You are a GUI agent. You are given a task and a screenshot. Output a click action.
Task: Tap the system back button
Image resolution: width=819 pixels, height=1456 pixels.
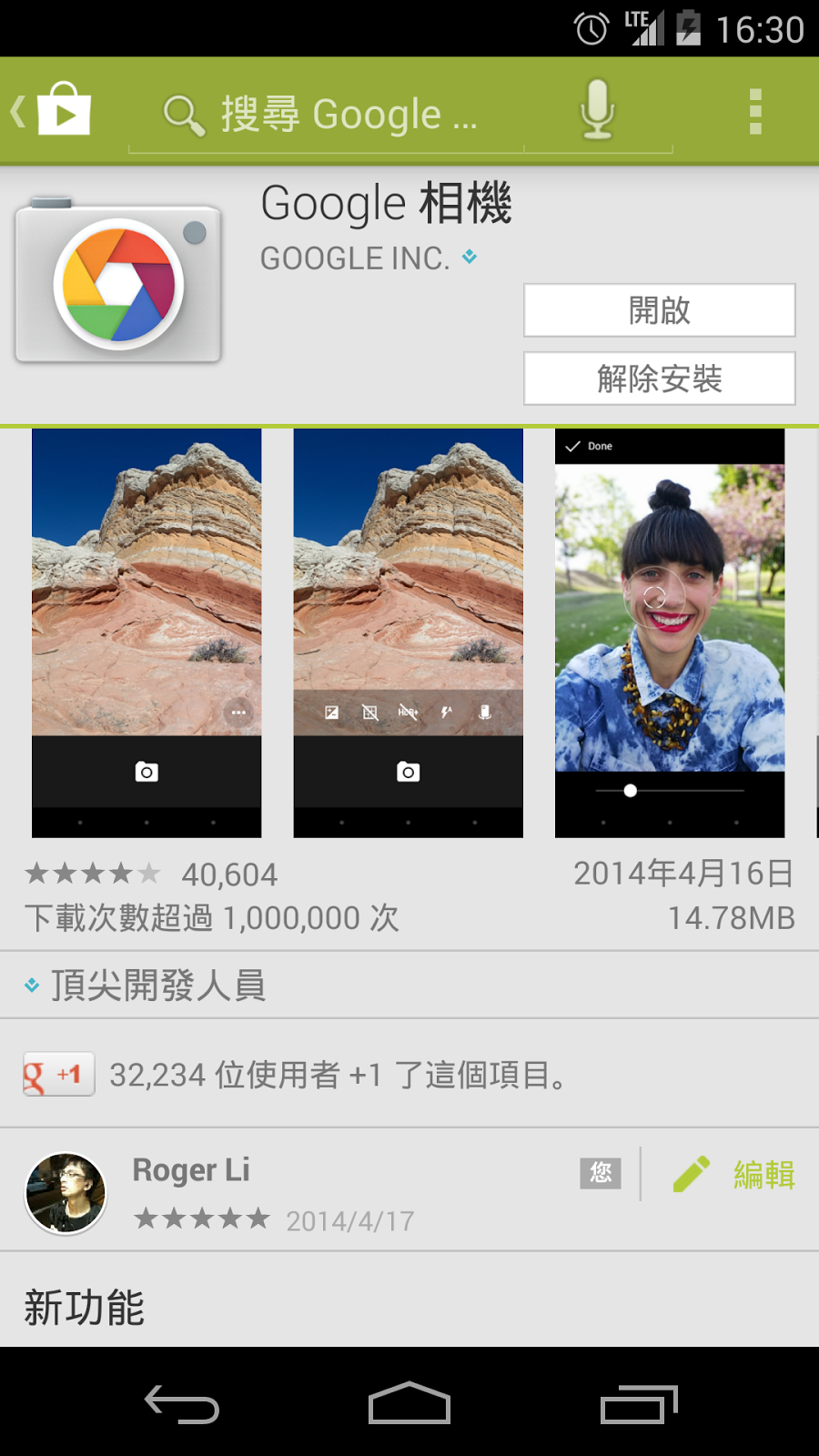click(x=182, y=1404)
